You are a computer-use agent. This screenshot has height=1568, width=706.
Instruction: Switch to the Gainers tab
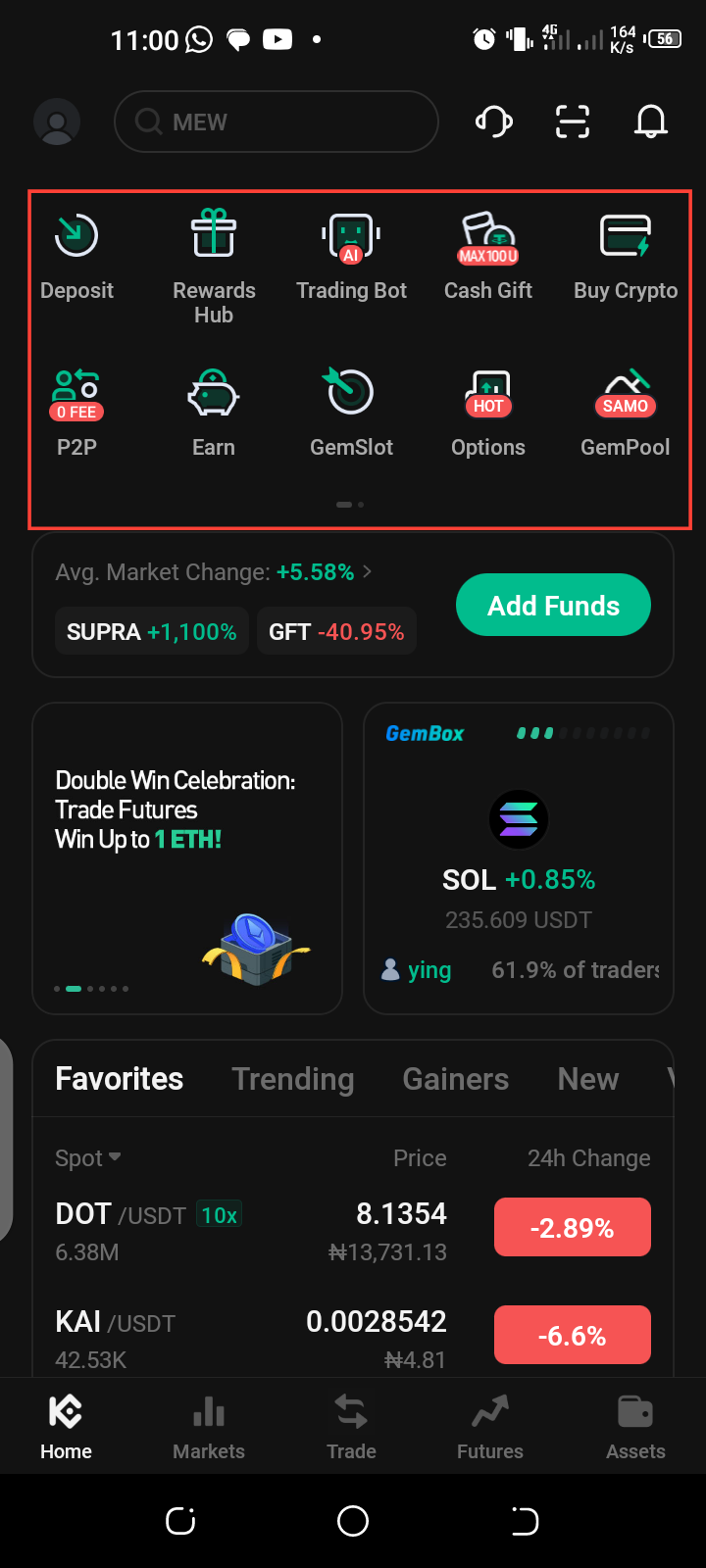tap(455, 1079)
